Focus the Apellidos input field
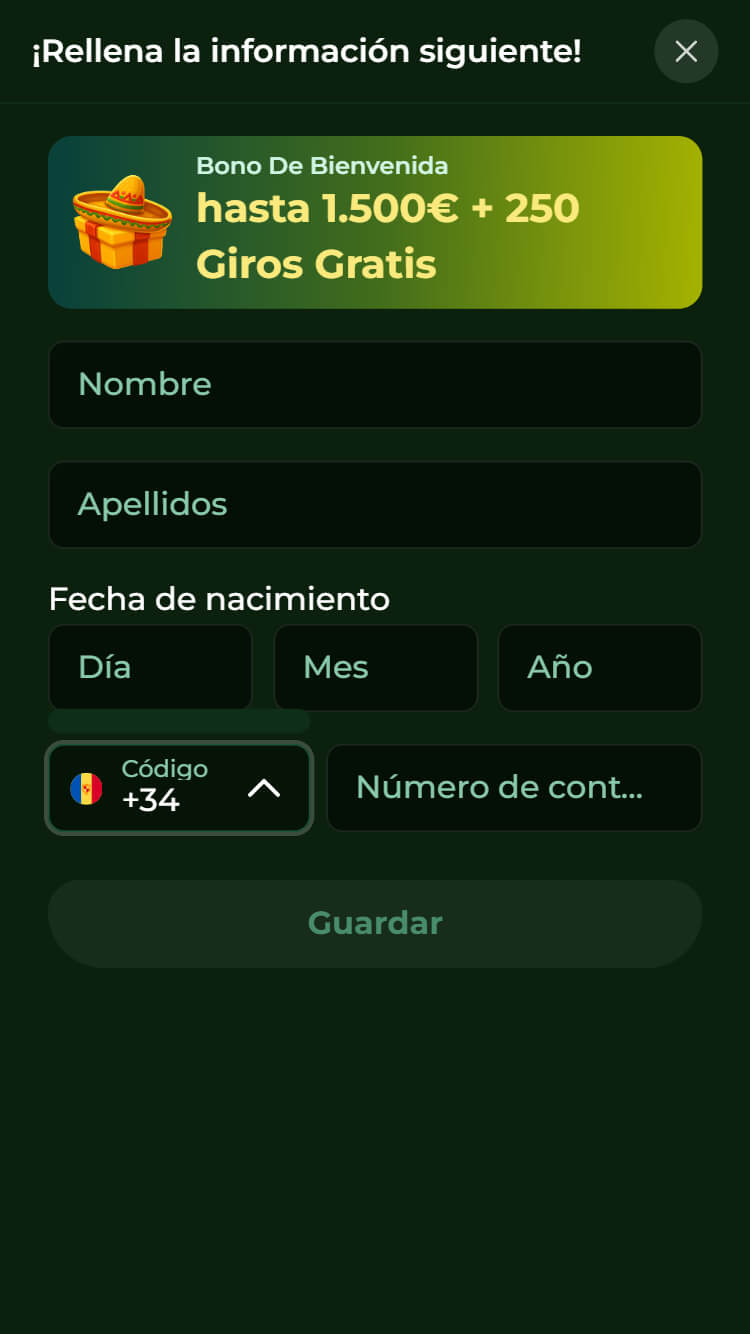 tap(375, 505)
